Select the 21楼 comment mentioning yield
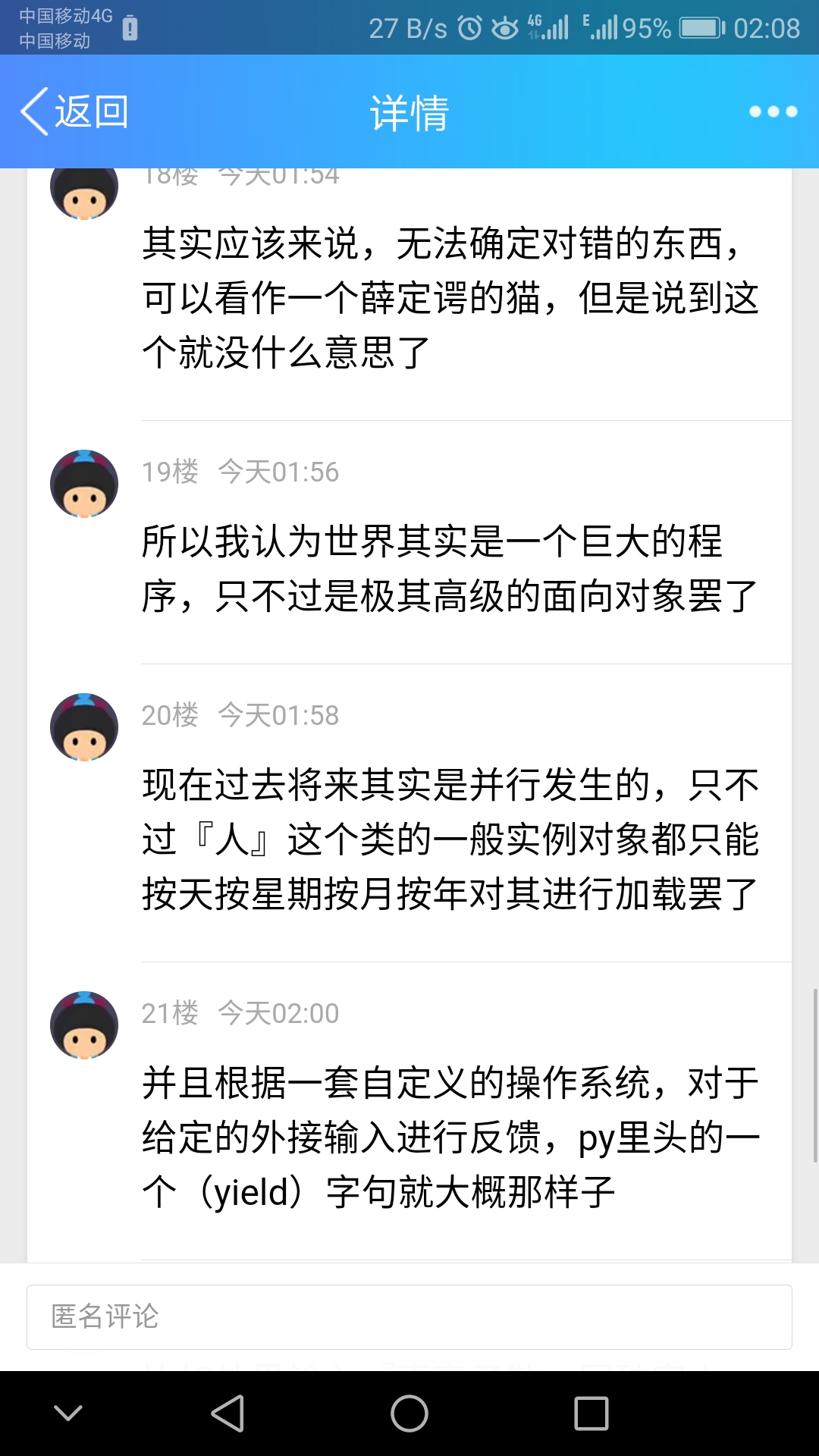The width and height of the screenshot is (819, 1456). coord(450,1137)
